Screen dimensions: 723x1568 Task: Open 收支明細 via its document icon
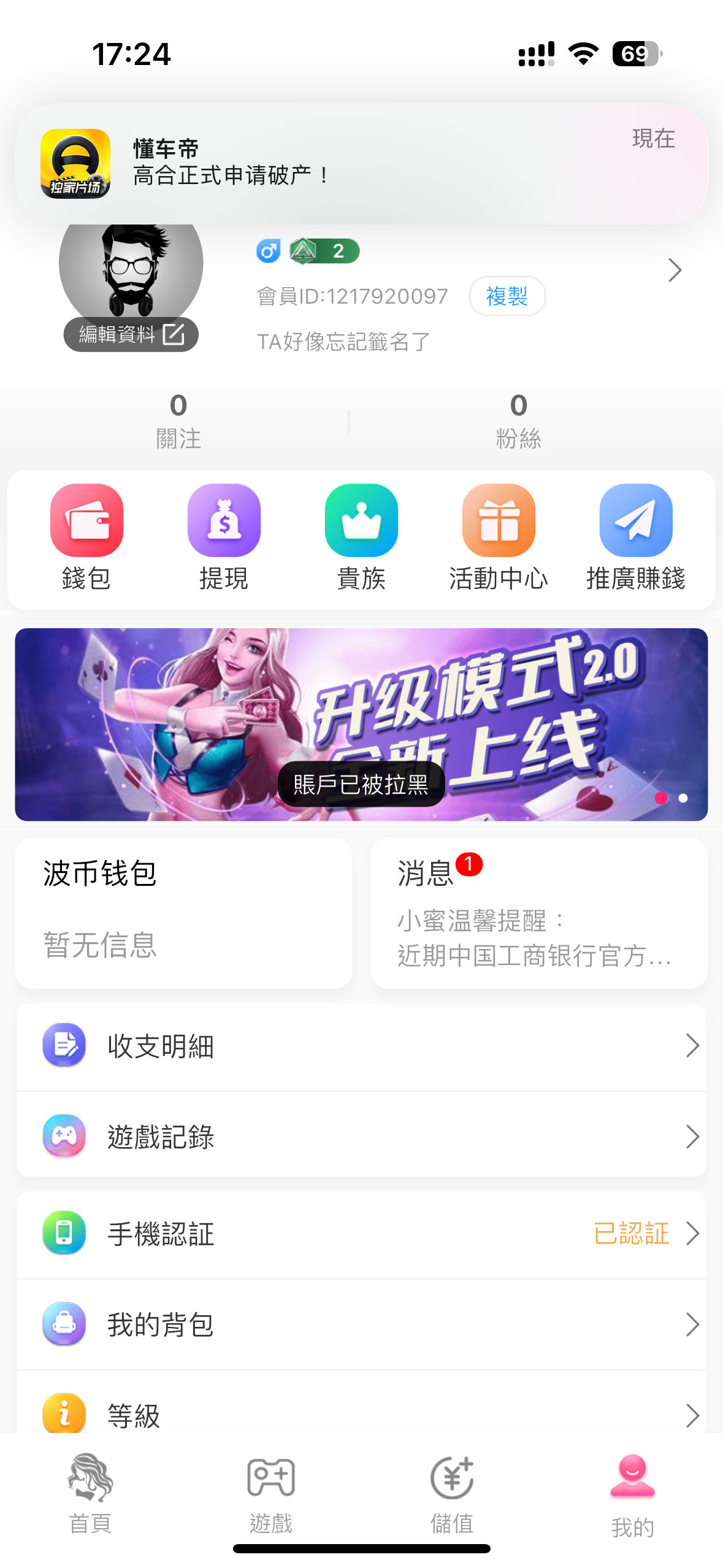click(64, 1045)
